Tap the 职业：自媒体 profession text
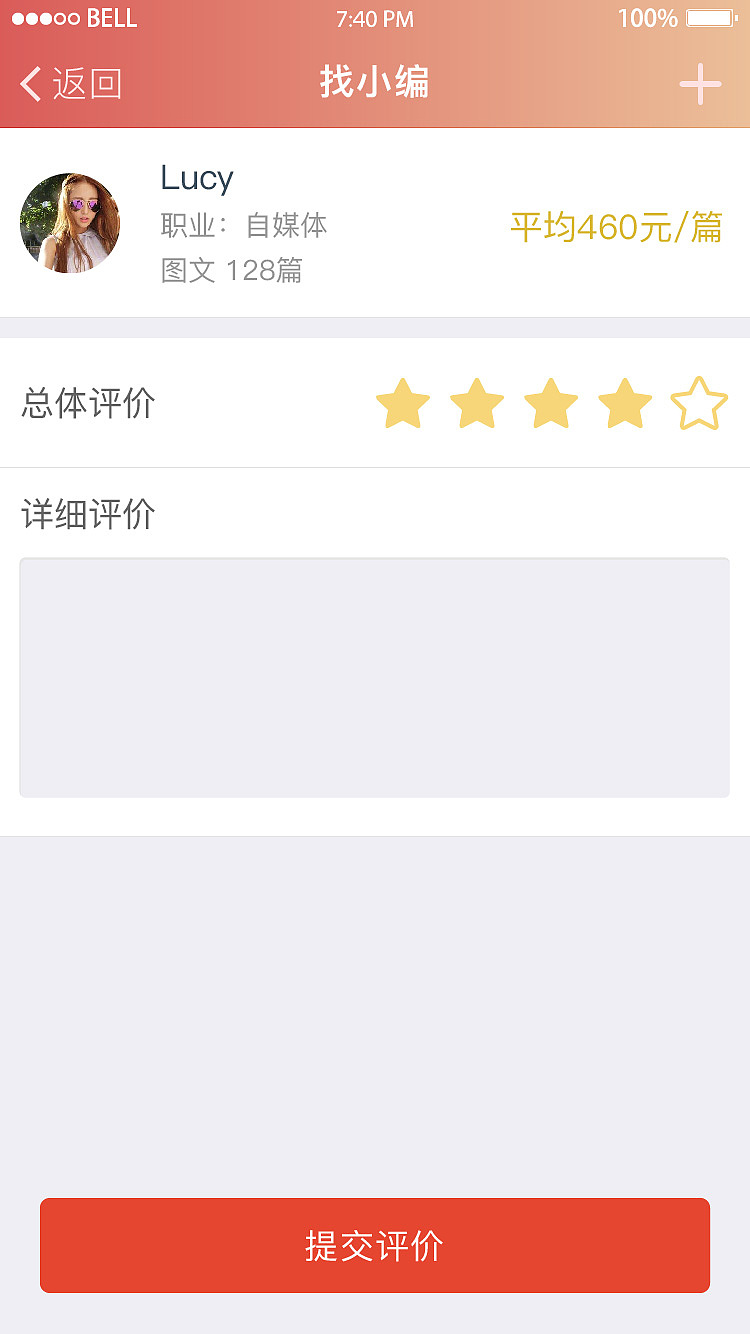The image size is (750, 1334). tap(243, 225)
